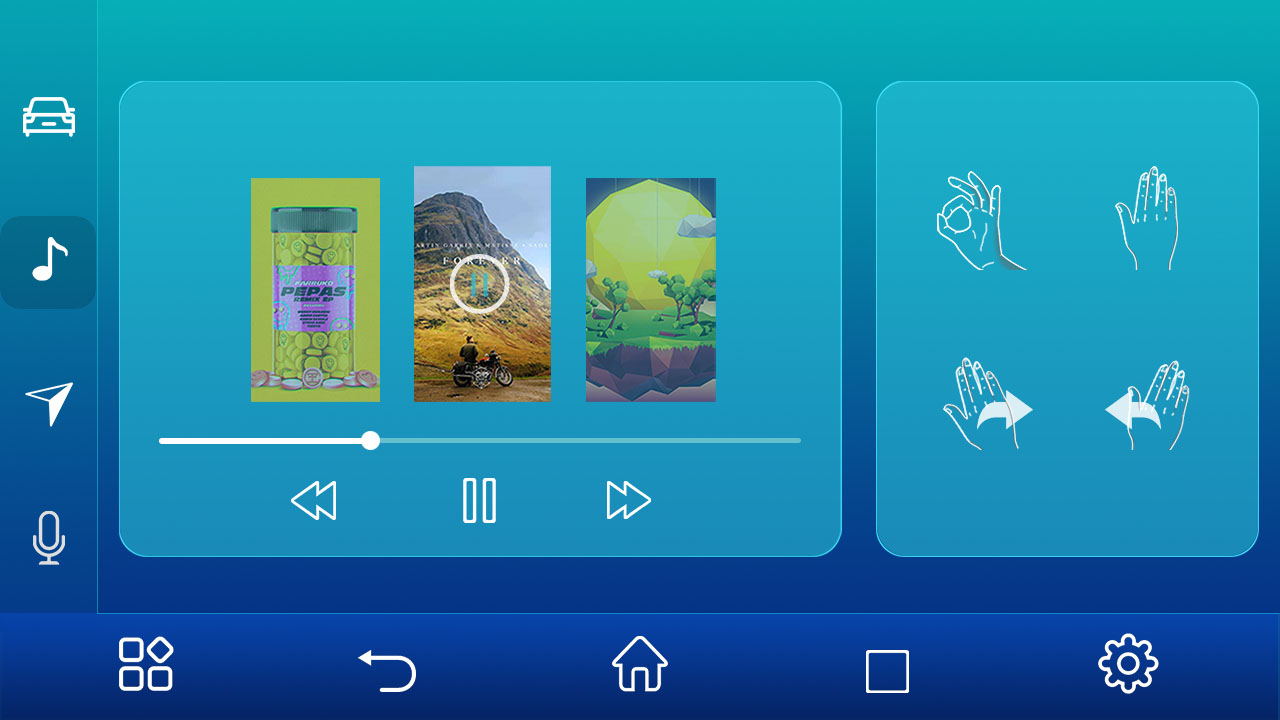
Task: Go to the home screen
Action: [x=640, y=664]
